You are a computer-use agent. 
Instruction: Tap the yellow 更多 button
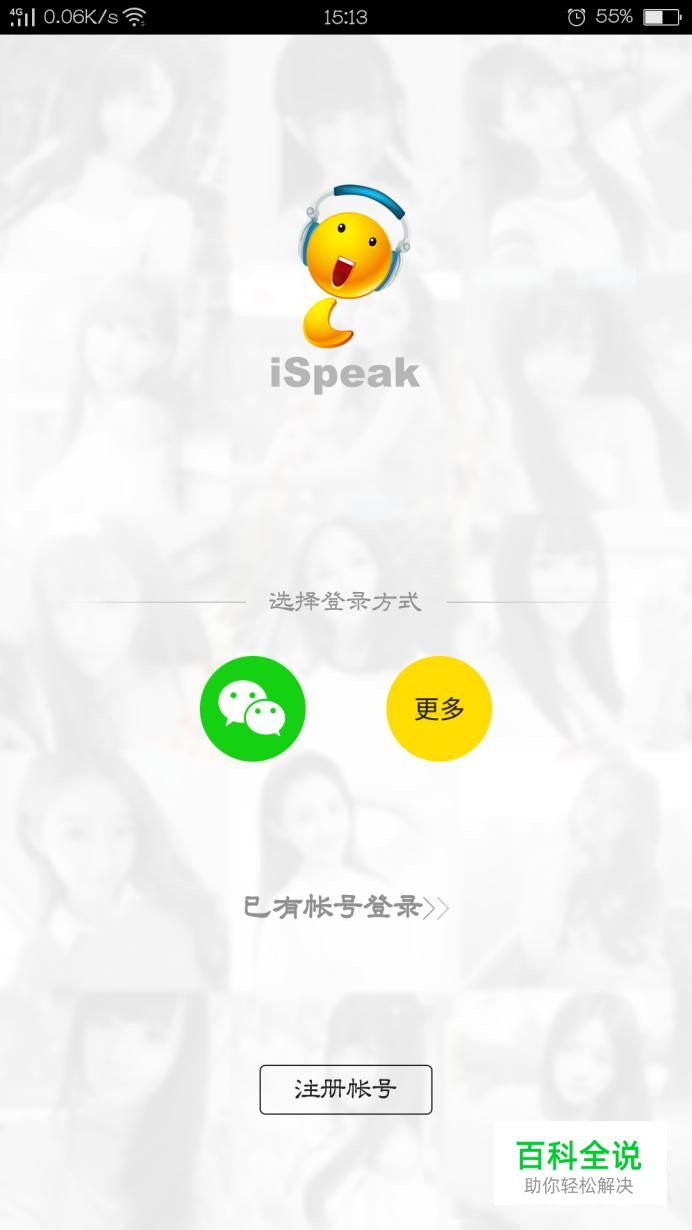(x=439, y=708)
